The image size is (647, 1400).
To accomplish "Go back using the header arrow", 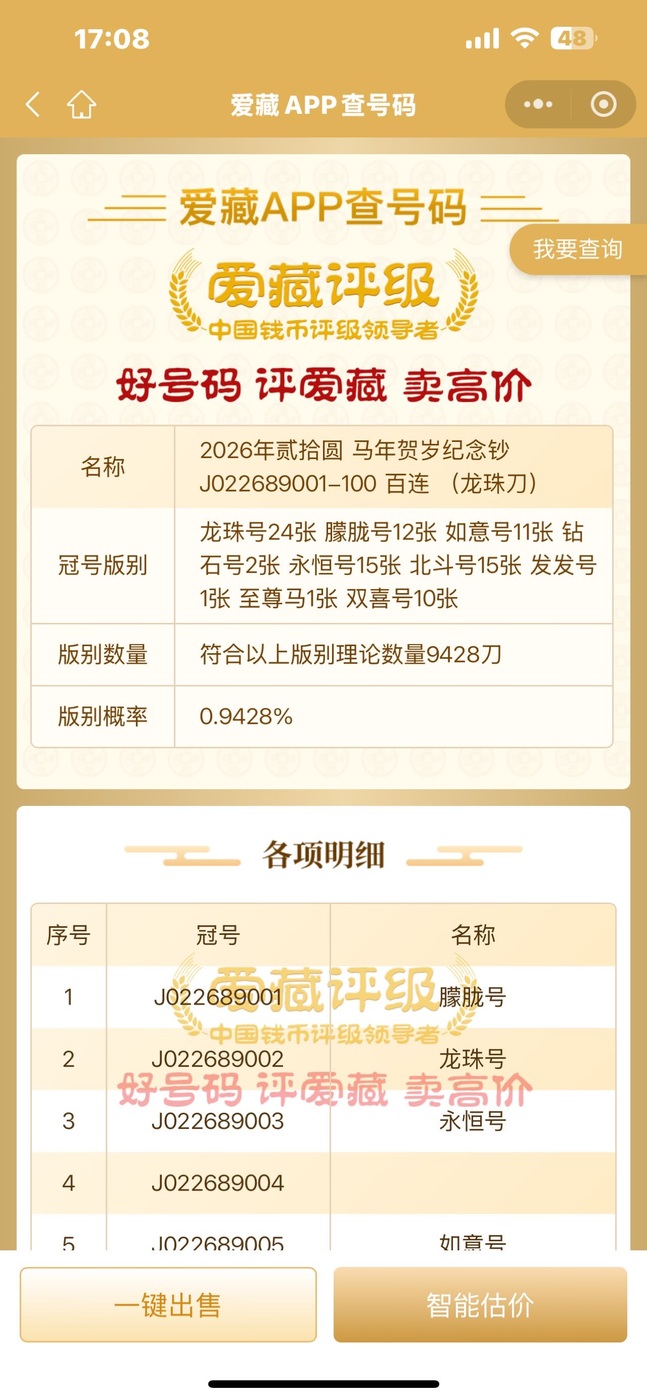I will (33, 104).
